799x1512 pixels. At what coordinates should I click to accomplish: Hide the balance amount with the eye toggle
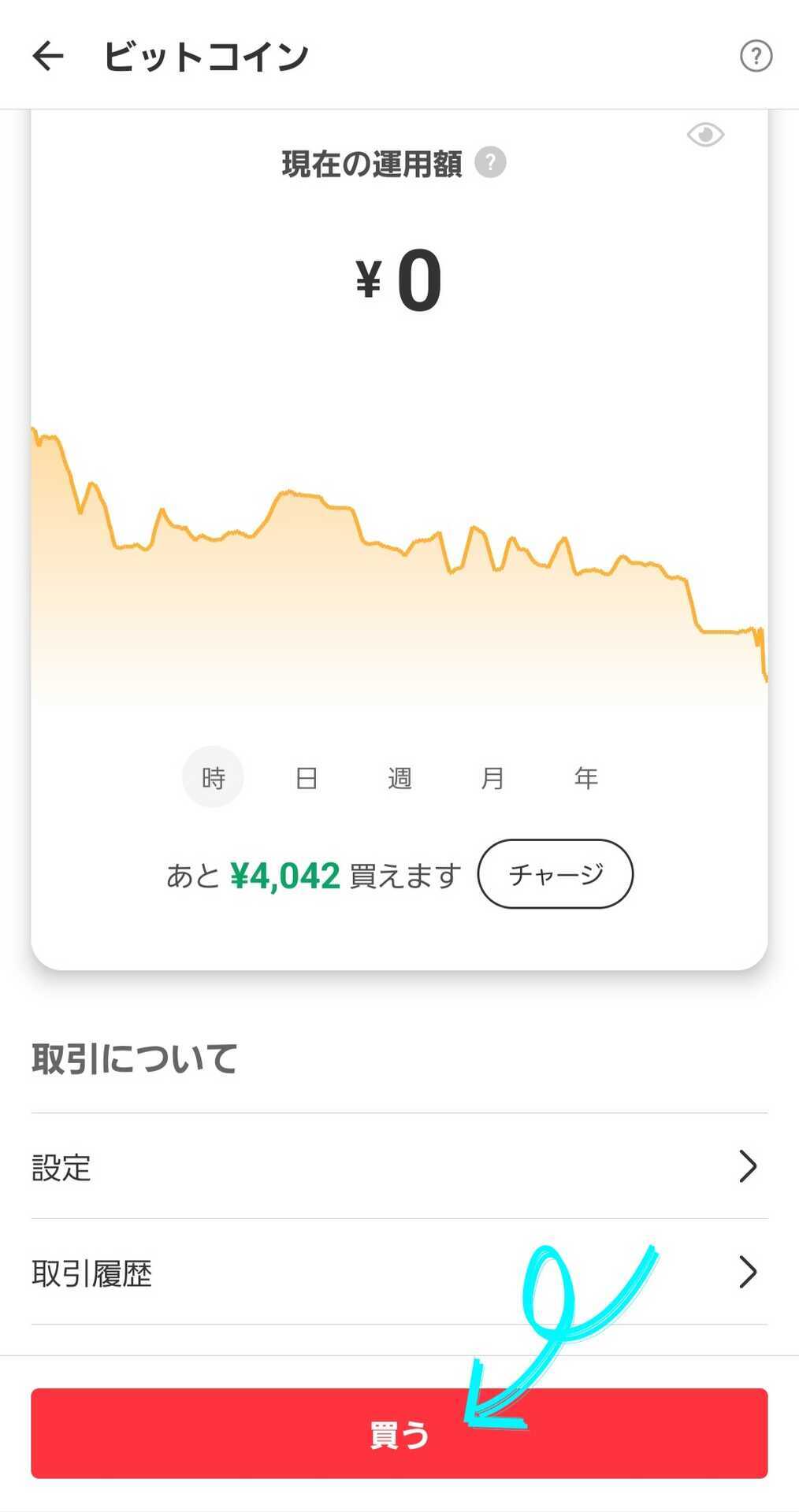click(705, 135)
